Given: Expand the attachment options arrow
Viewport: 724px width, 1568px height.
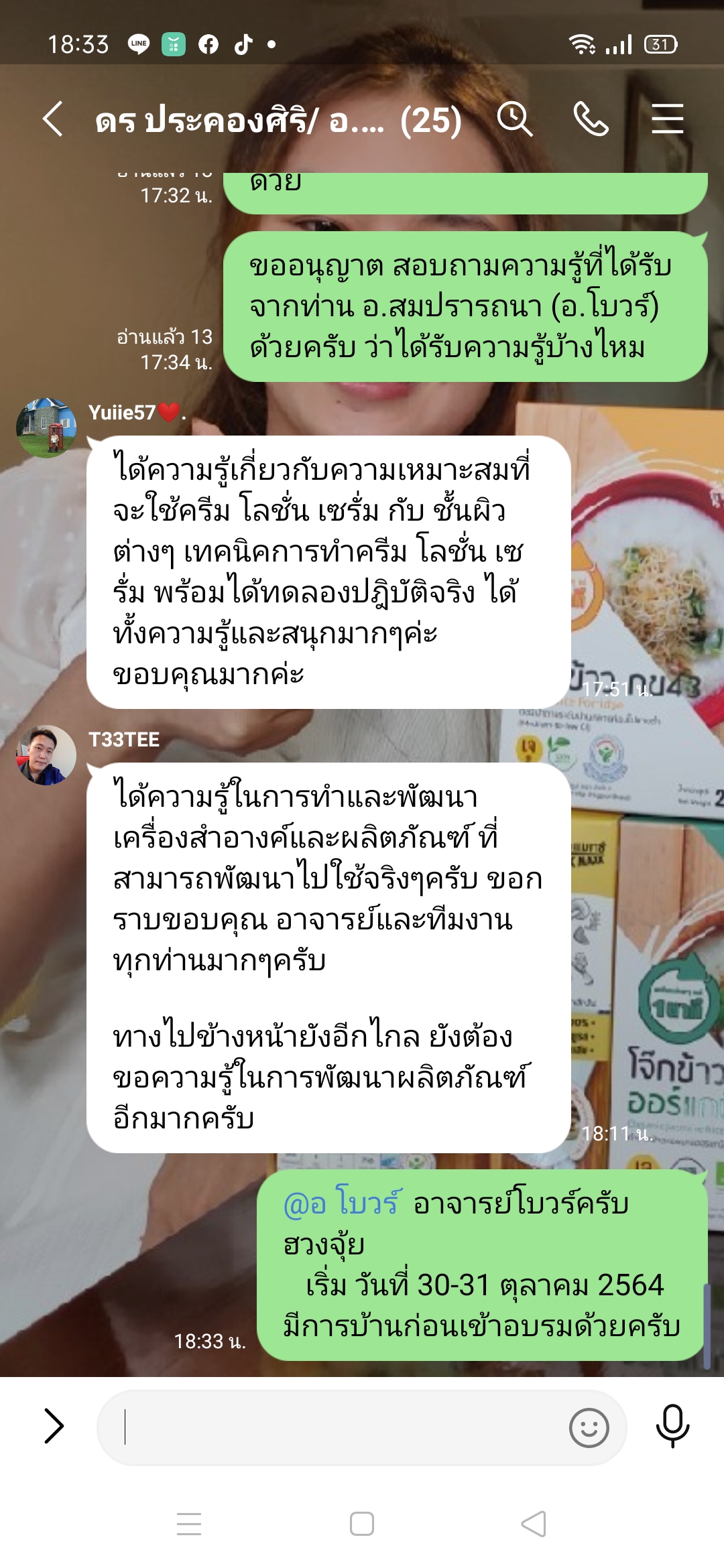Looking at the screenshot, I should [x=54, y=1426].
